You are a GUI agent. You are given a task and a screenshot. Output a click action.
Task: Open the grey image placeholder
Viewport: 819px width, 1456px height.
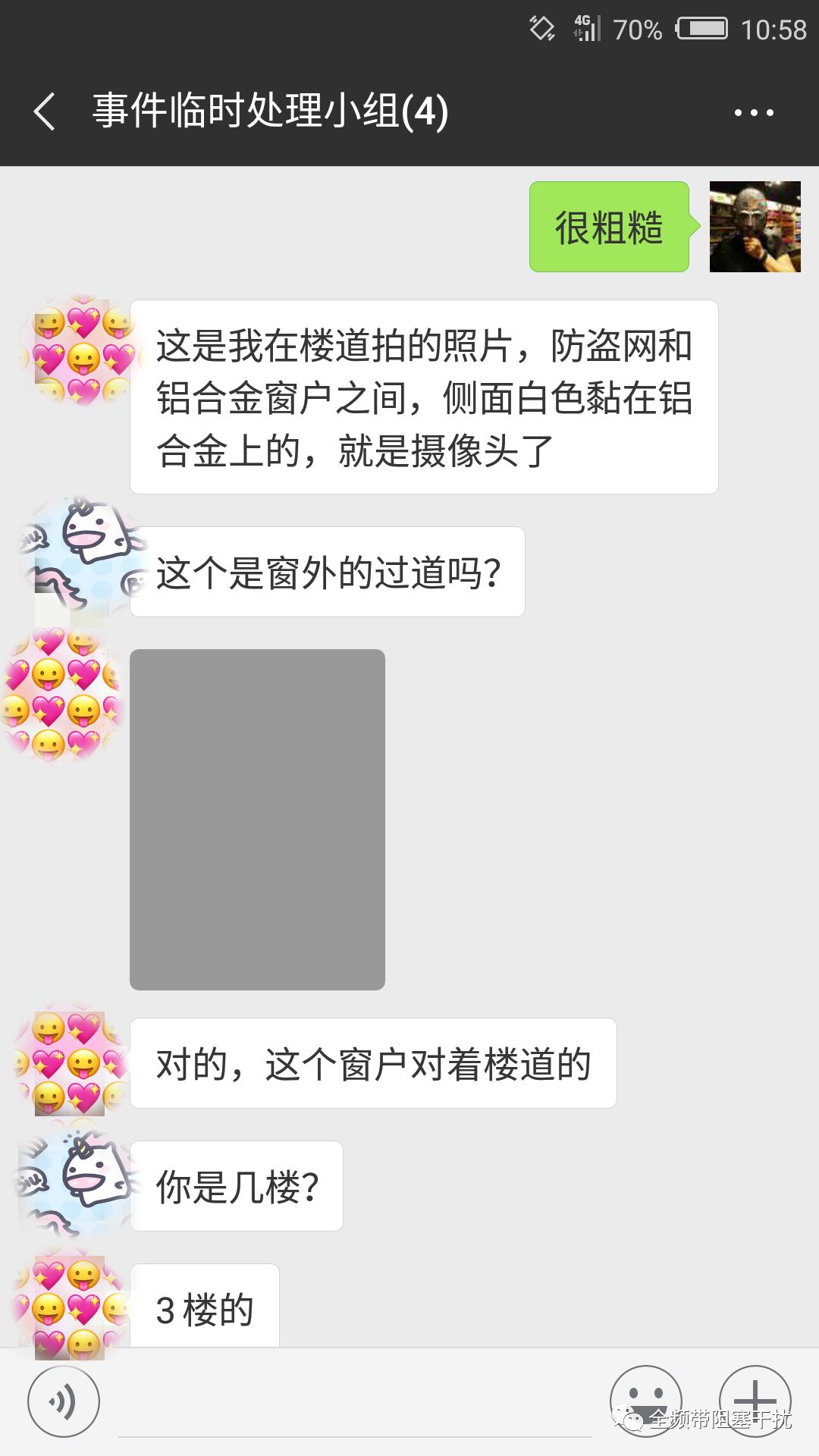[256, 815]
